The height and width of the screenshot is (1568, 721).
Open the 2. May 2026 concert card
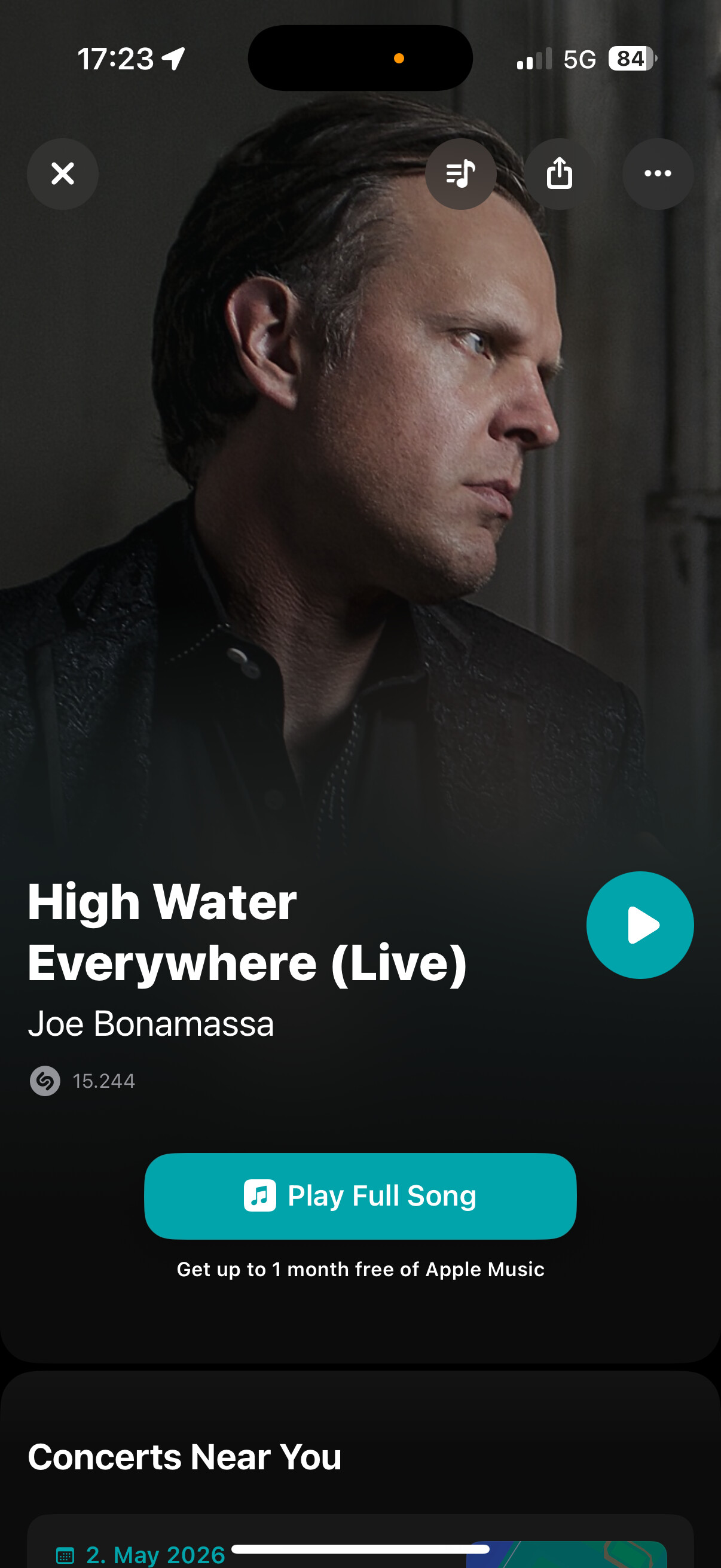coord(360,1546)
